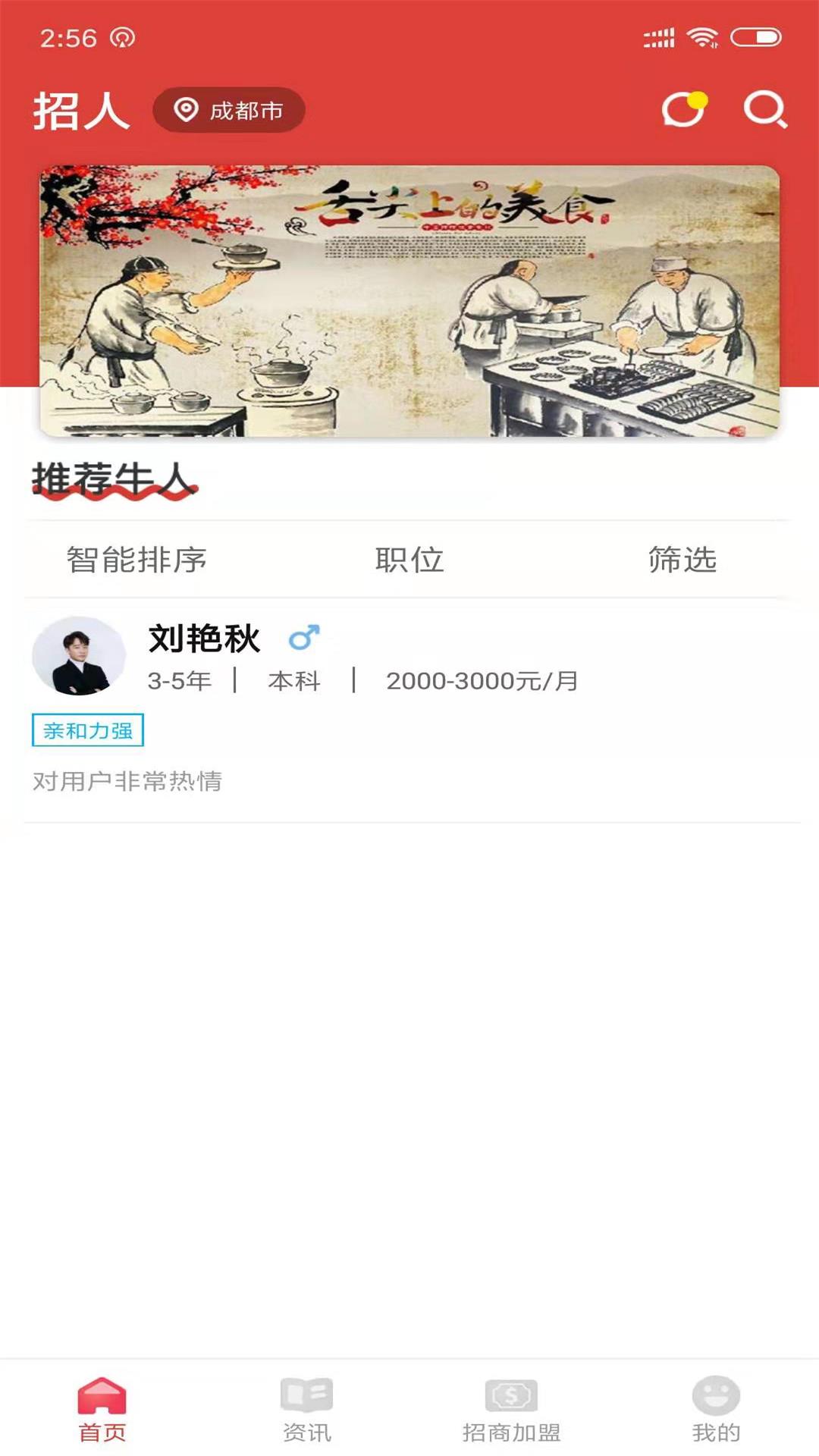
Task: Change city from 成都市
Action: [229, 111]
